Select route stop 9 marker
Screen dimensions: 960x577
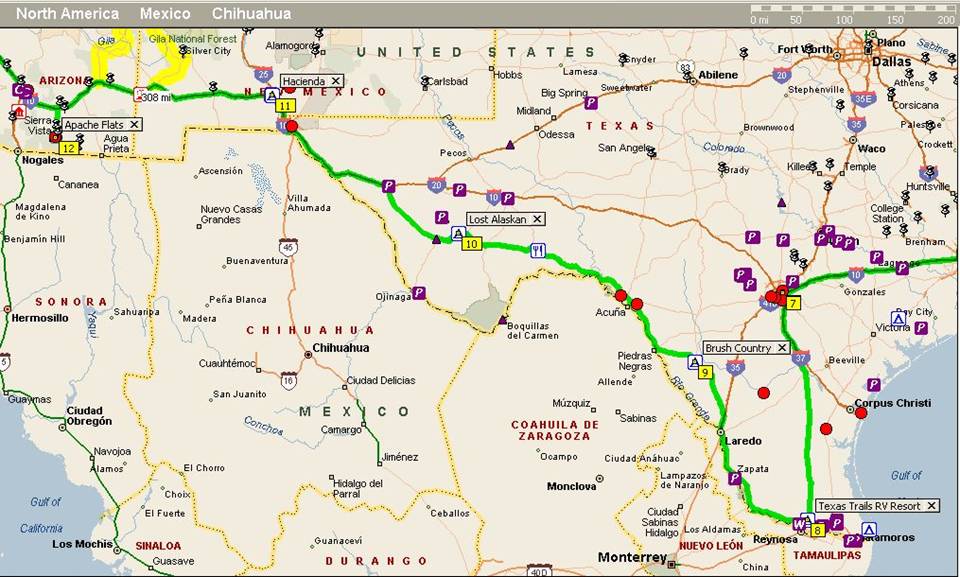704,372
